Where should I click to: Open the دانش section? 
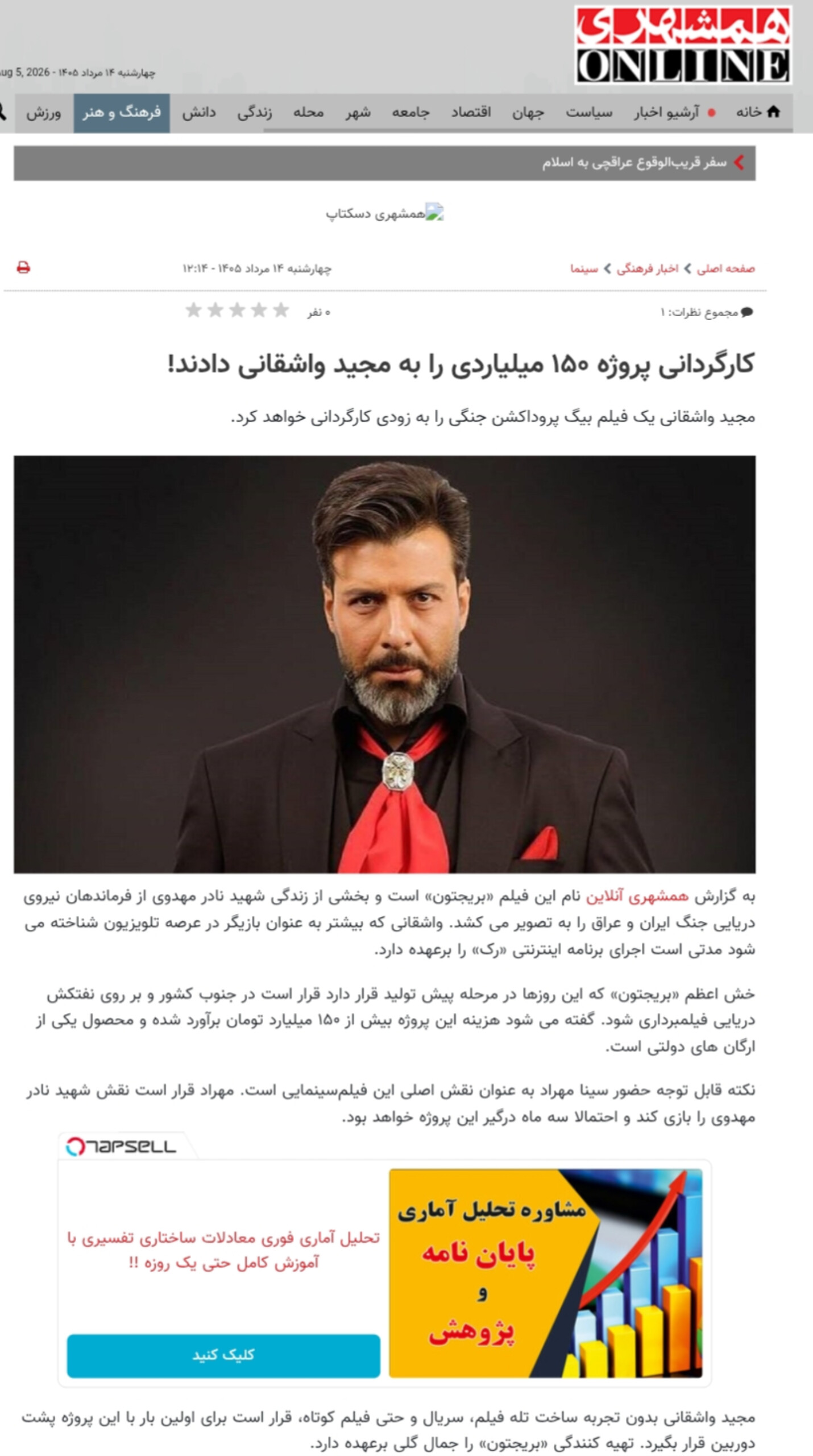coord(199,113)
